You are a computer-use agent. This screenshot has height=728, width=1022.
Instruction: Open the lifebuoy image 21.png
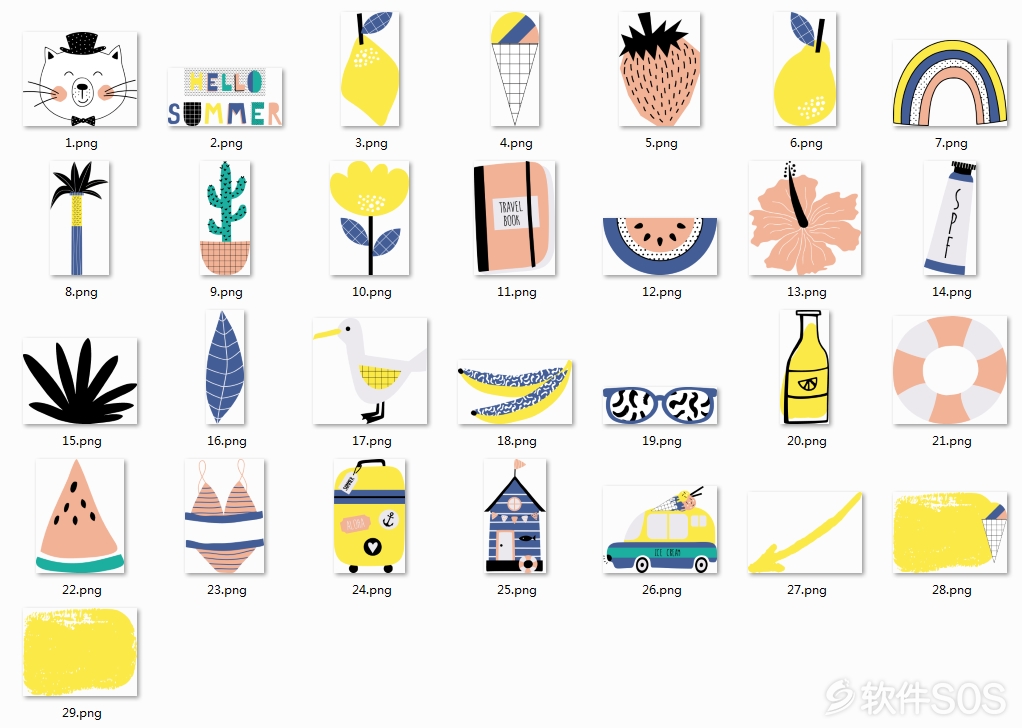pyautogui.click(x=950, y=370)
